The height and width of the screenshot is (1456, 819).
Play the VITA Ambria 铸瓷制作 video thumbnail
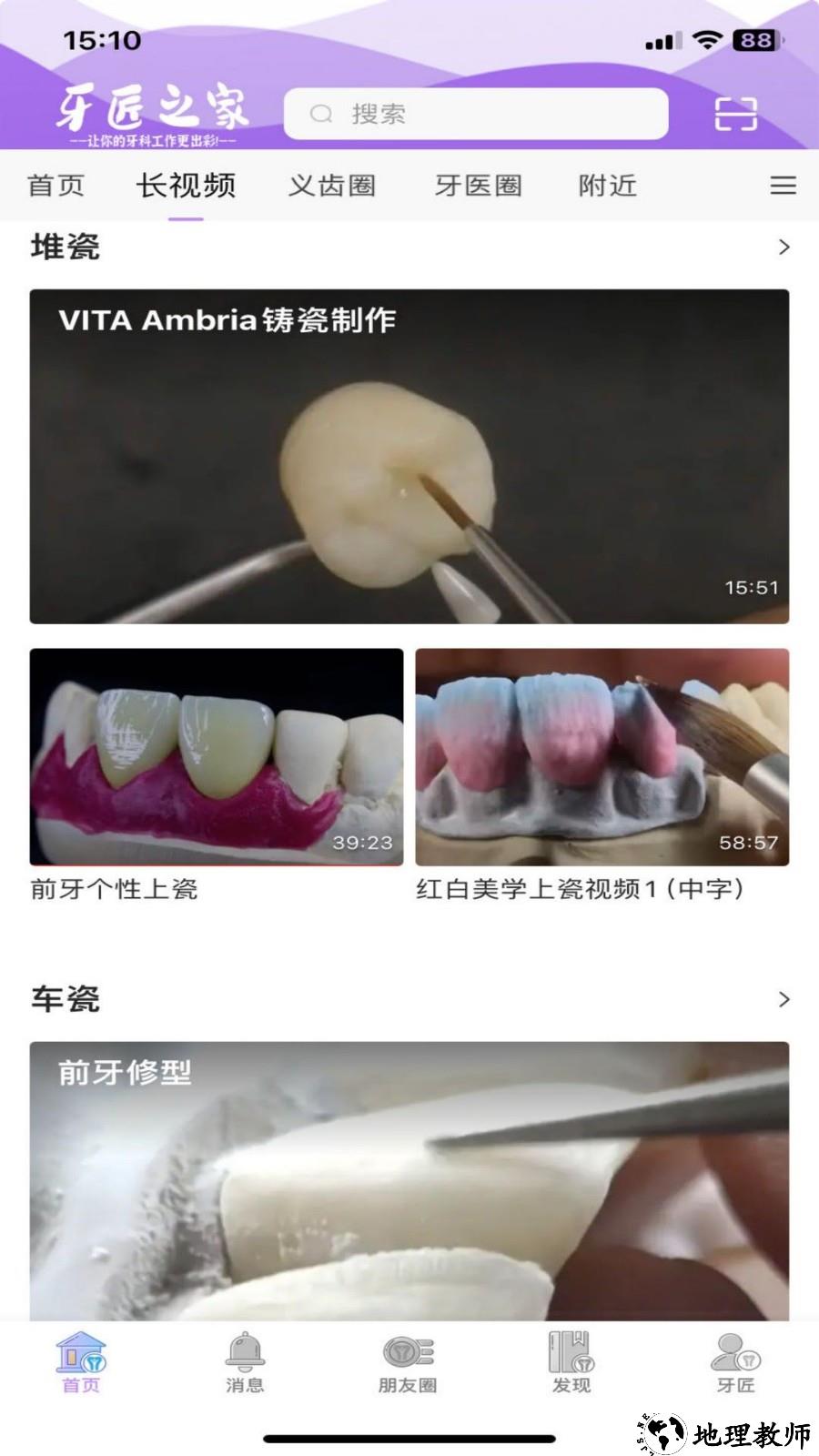409,453
